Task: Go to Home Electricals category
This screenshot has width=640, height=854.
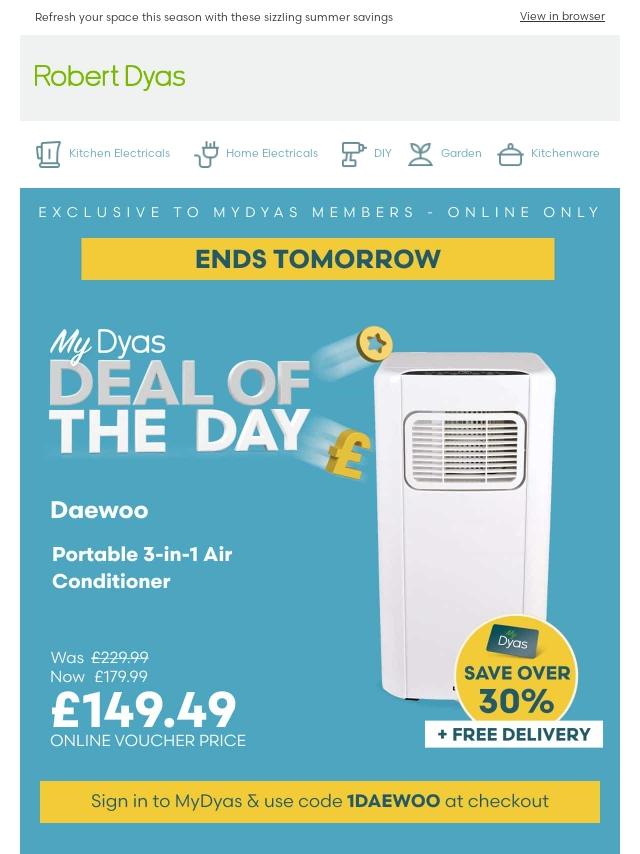Action: (x=256, y=154)
